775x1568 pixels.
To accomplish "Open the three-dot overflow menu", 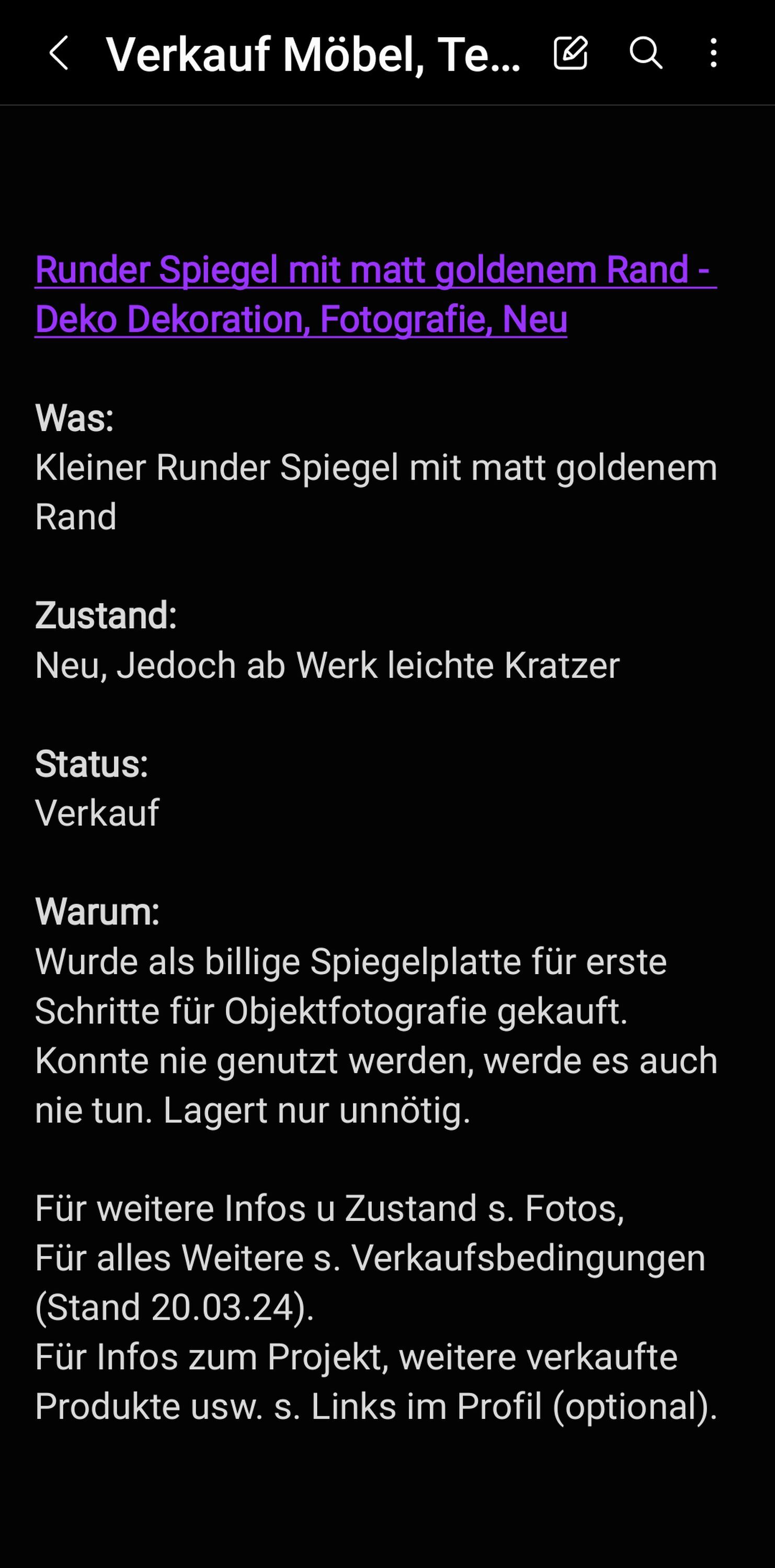I will pos(713,53).
